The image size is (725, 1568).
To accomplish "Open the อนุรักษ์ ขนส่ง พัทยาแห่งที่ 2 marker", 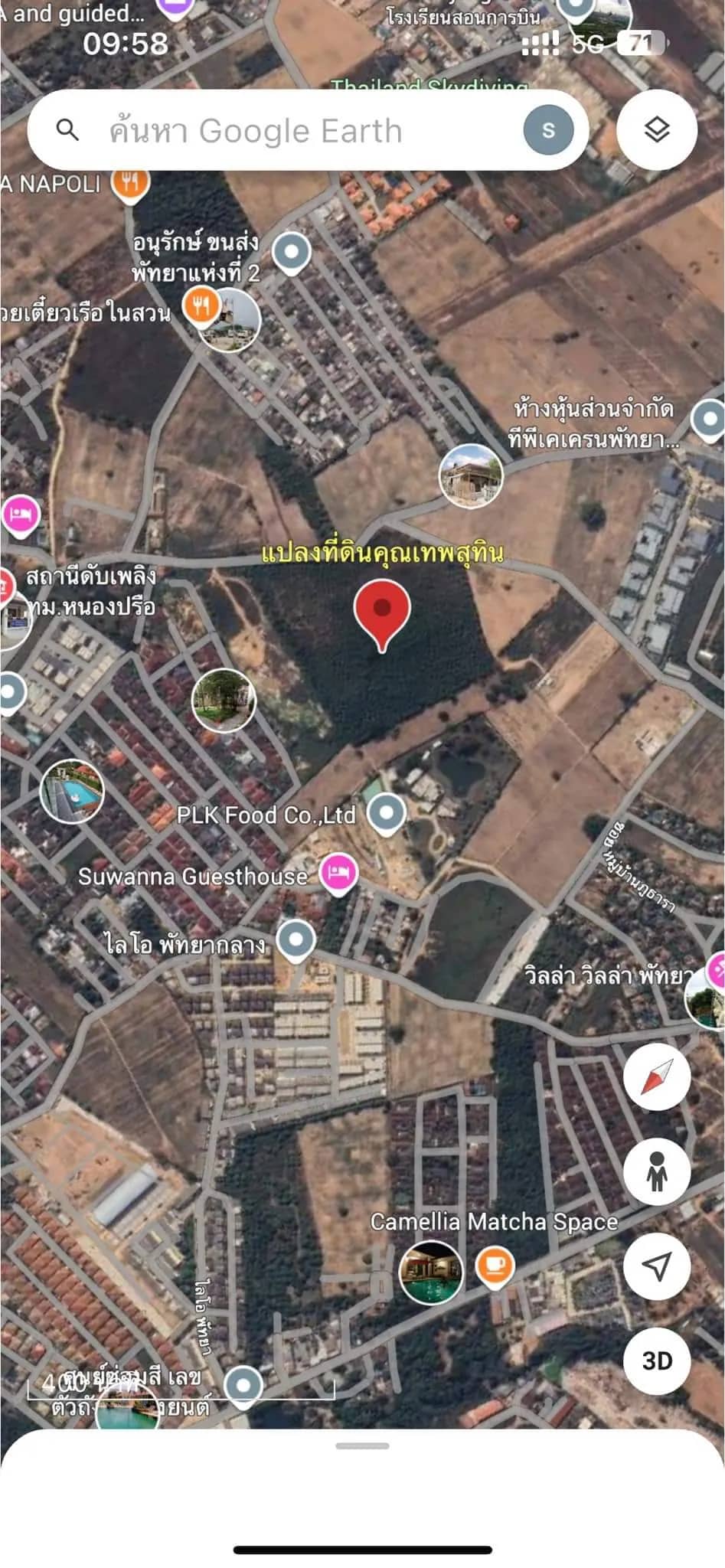I will point(292,251).
